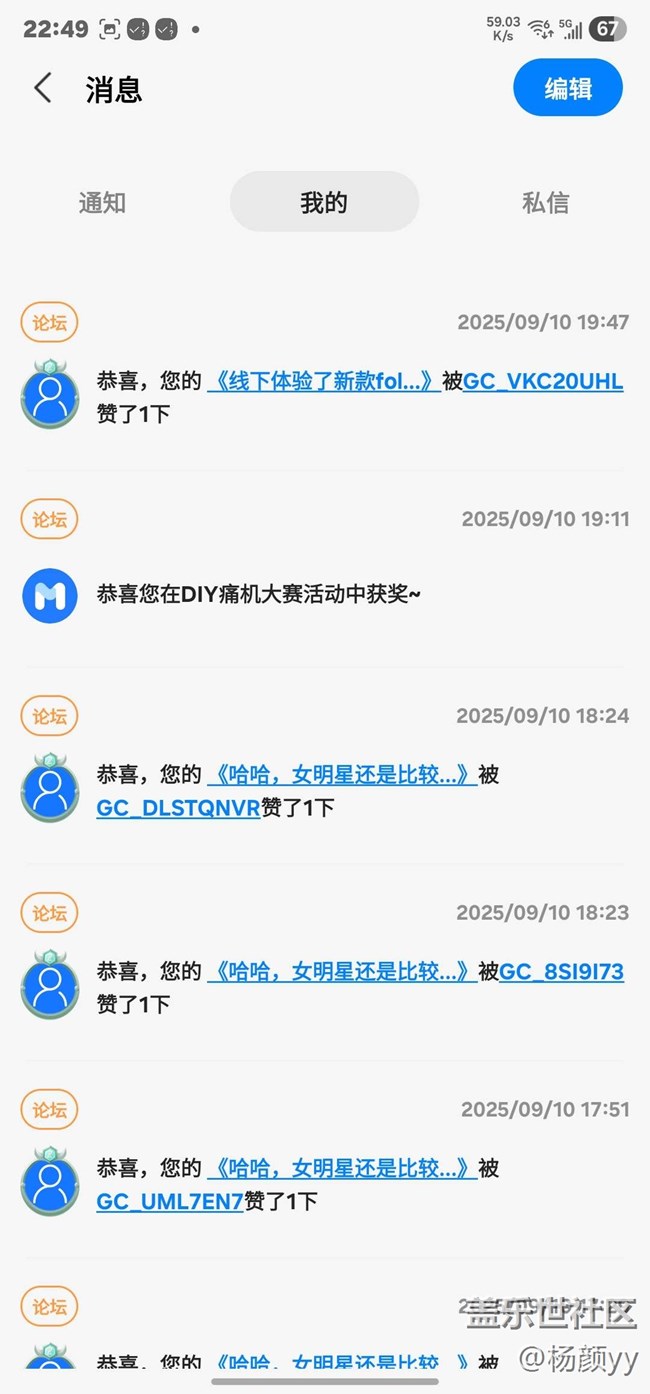Open user GC_DLSTQNVR's profile link
650x1394 pixels.
tap(178, 807)
